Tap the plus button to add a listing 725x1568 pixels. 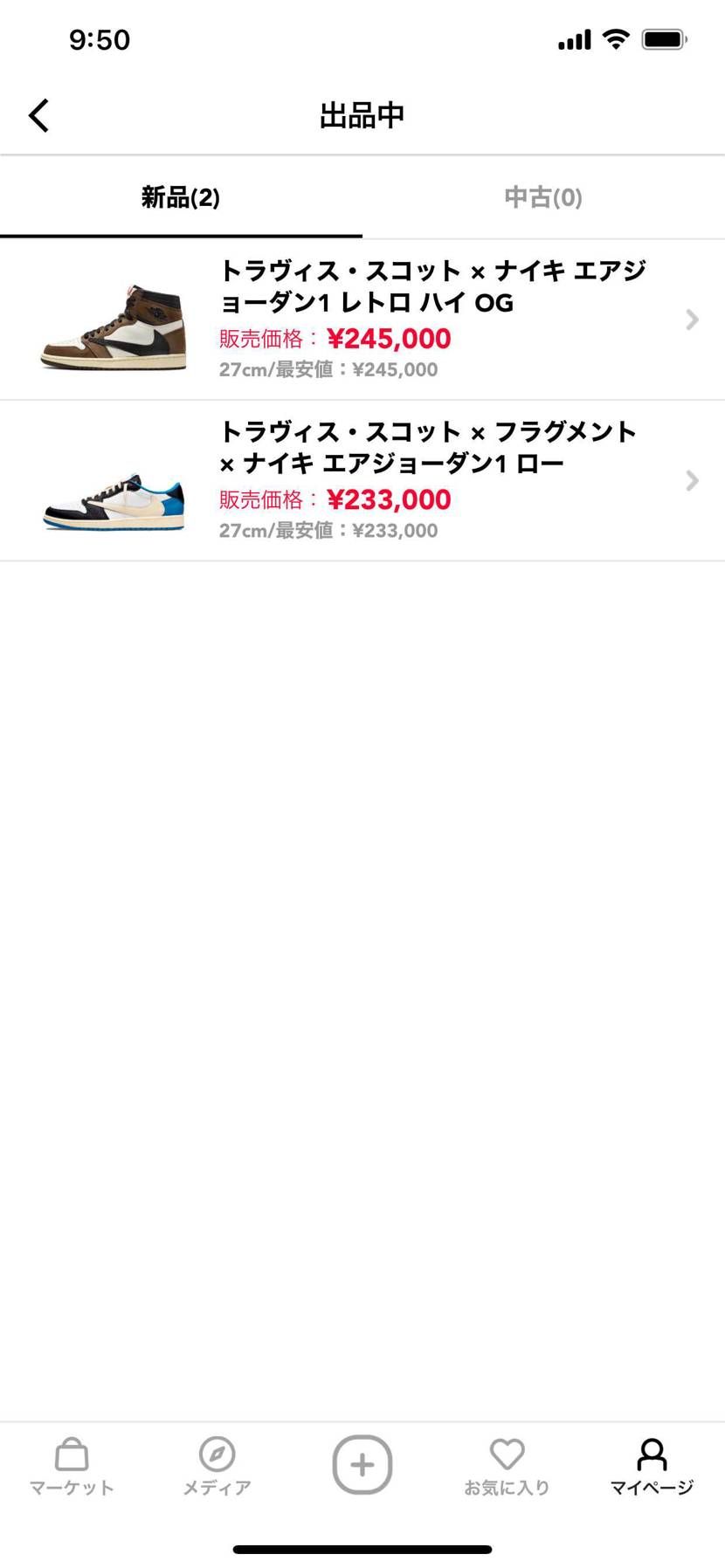click(x=362, y=1464)
